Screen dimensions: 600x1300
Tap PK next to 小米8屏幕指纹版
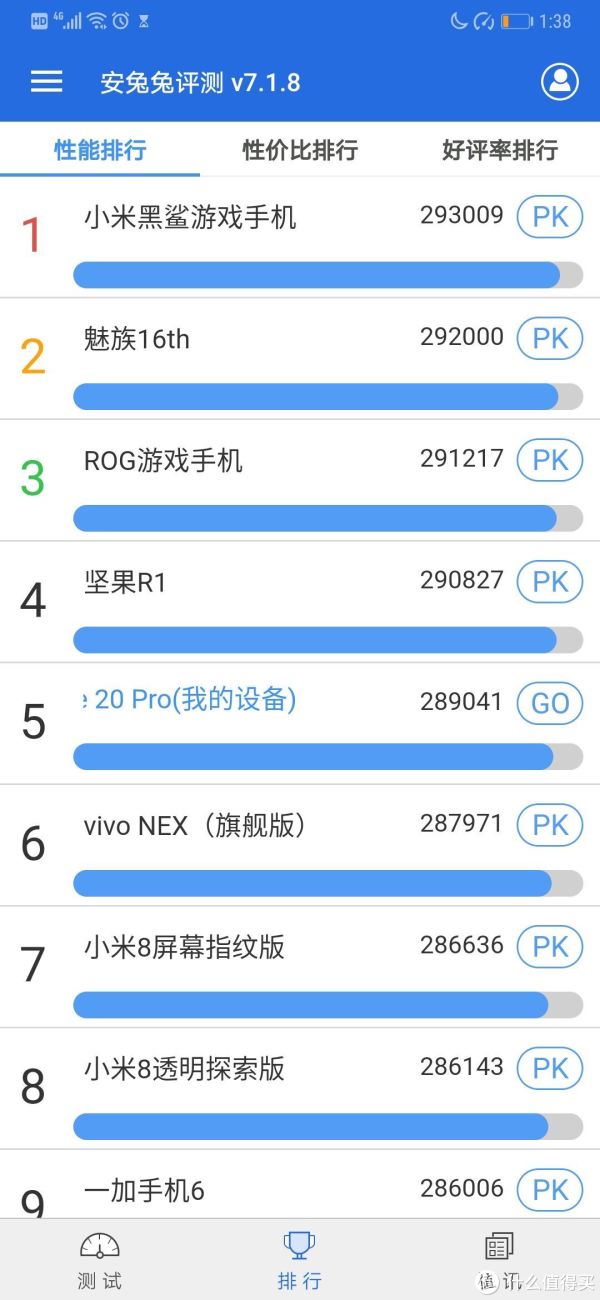549,947
